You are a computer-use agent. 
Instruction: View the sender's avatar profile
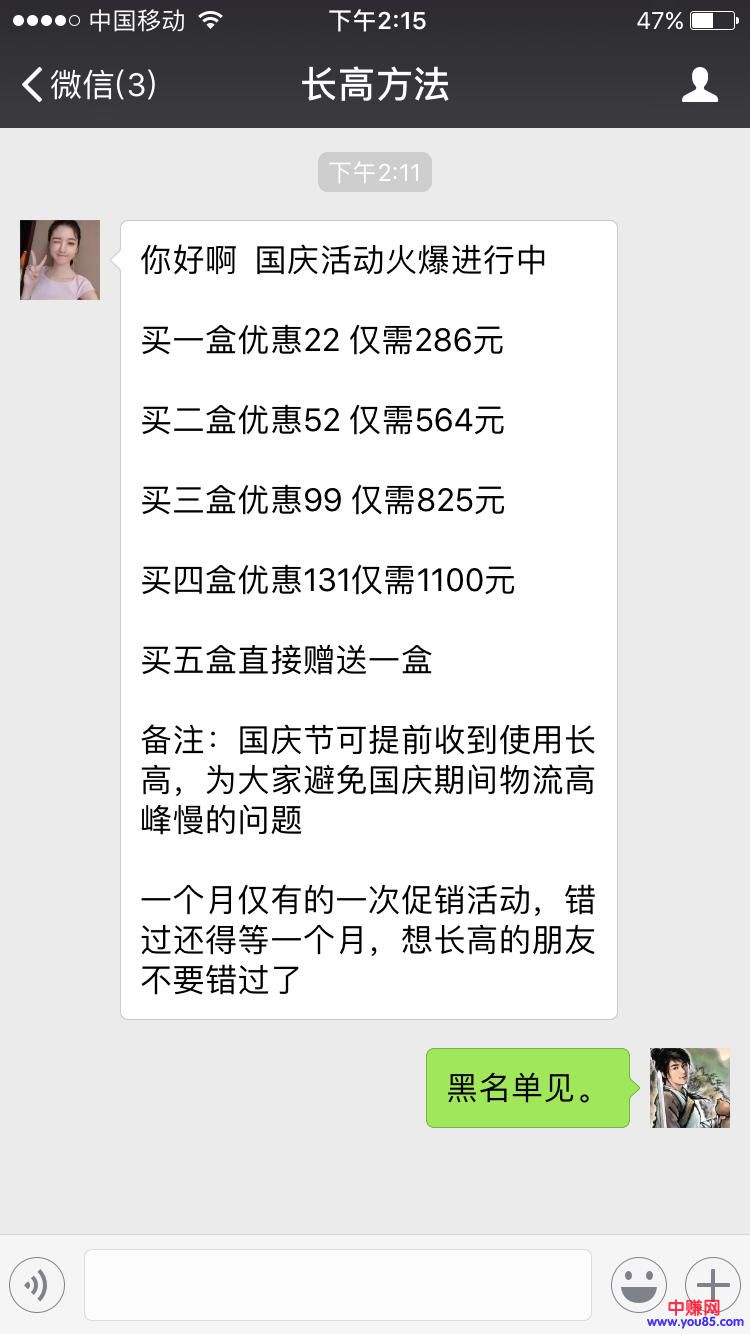coord(60,260)
